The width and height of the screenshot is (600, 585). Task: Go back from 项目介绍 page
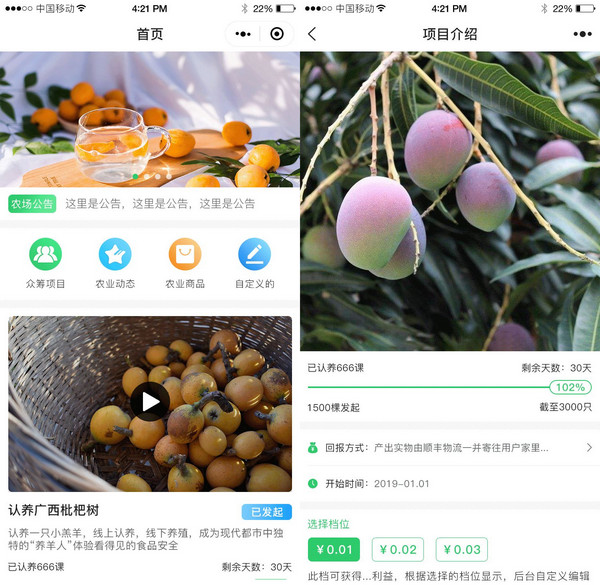pyautogui.click(x=312, y=34)
